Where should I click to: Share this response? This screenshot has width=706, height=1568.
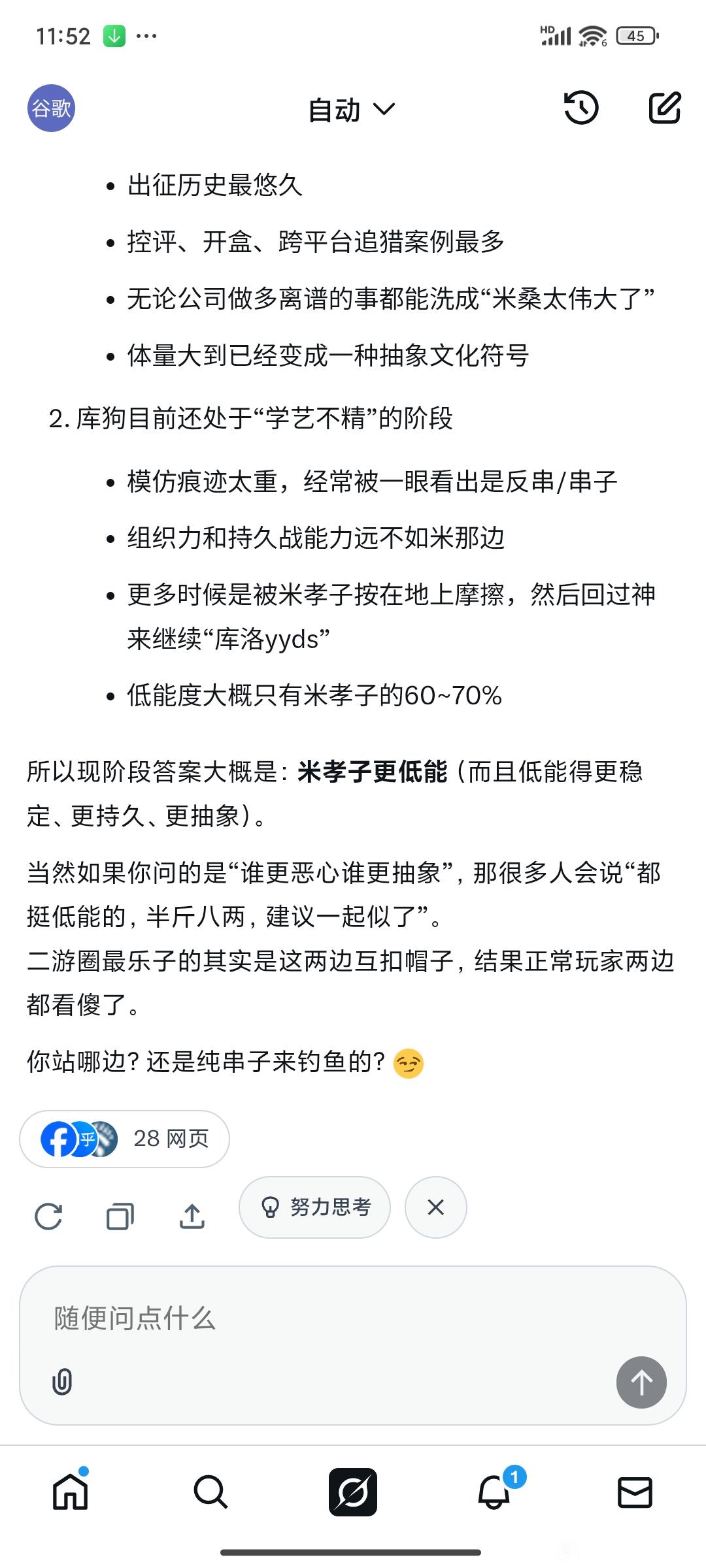click(x=192, y=1216)
